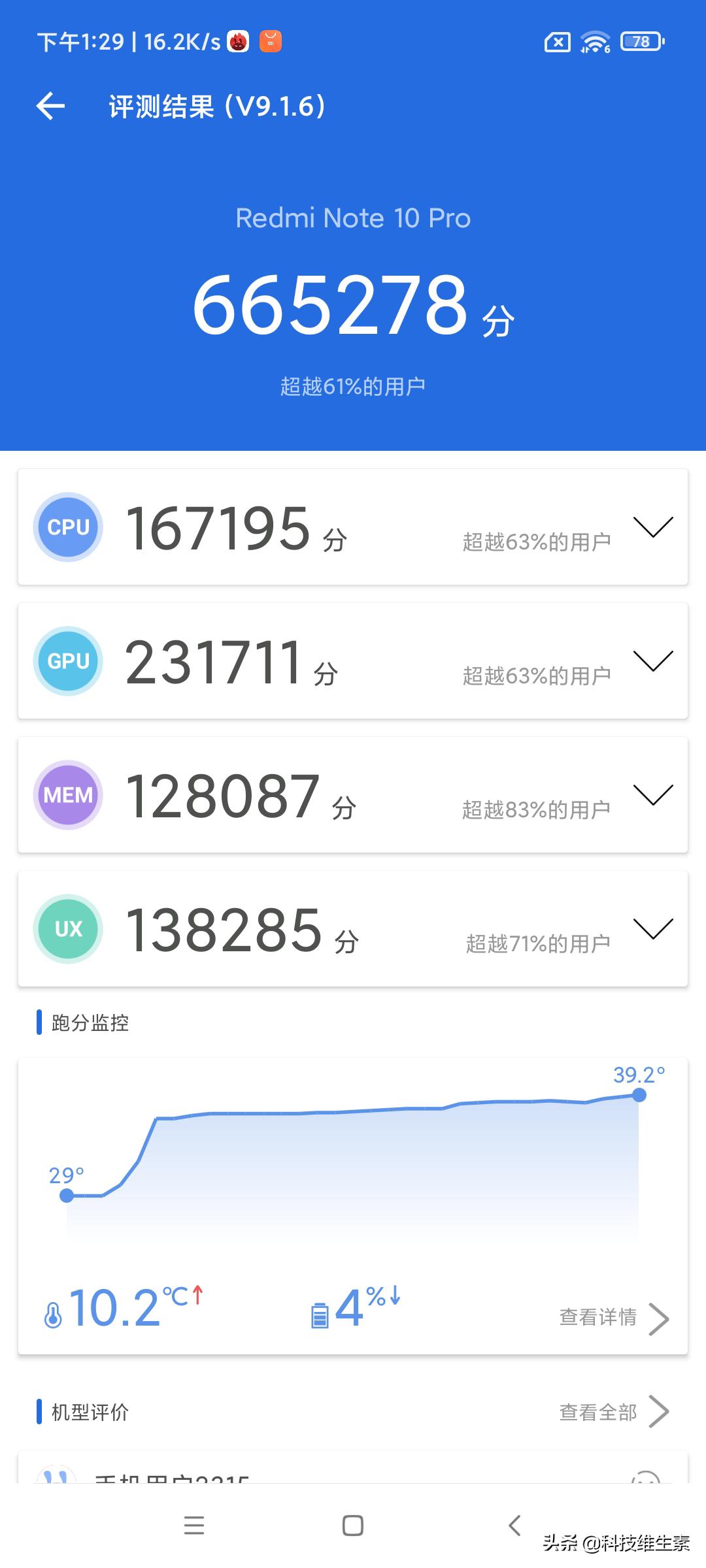
Task: Select the CPU score icon
Action: click(x=68, y=527)
